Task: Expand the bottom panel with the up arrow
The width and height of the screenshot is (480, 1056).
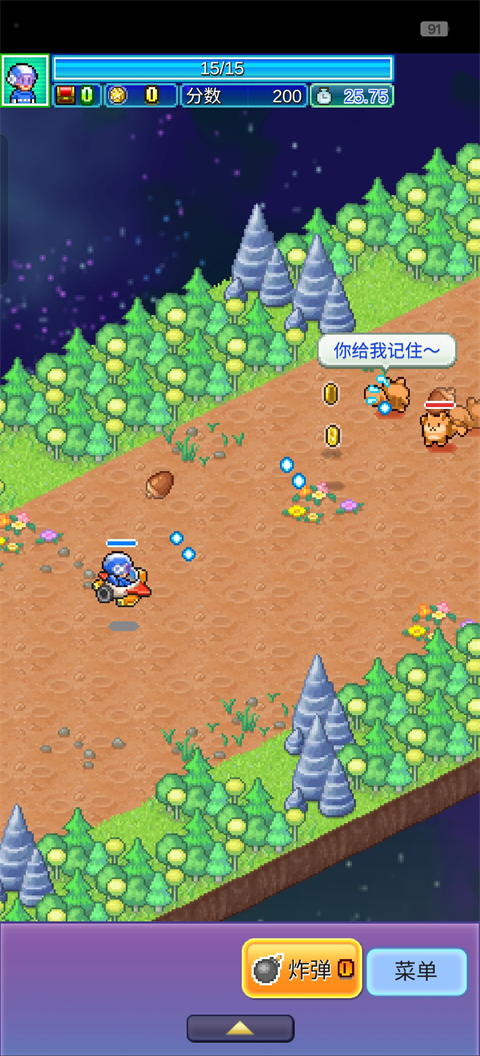Action: pos(240,1028)
